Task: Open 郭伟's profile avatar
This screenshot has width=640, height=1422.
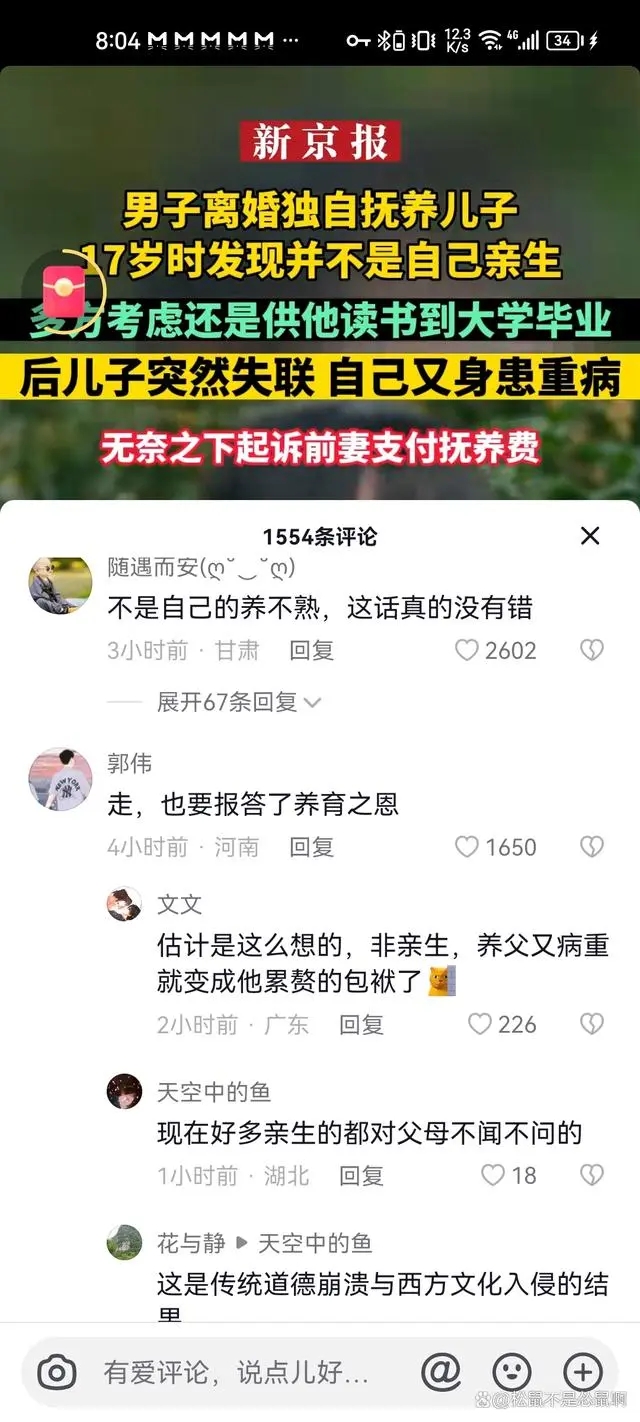Action: click(x=60, y=778)
